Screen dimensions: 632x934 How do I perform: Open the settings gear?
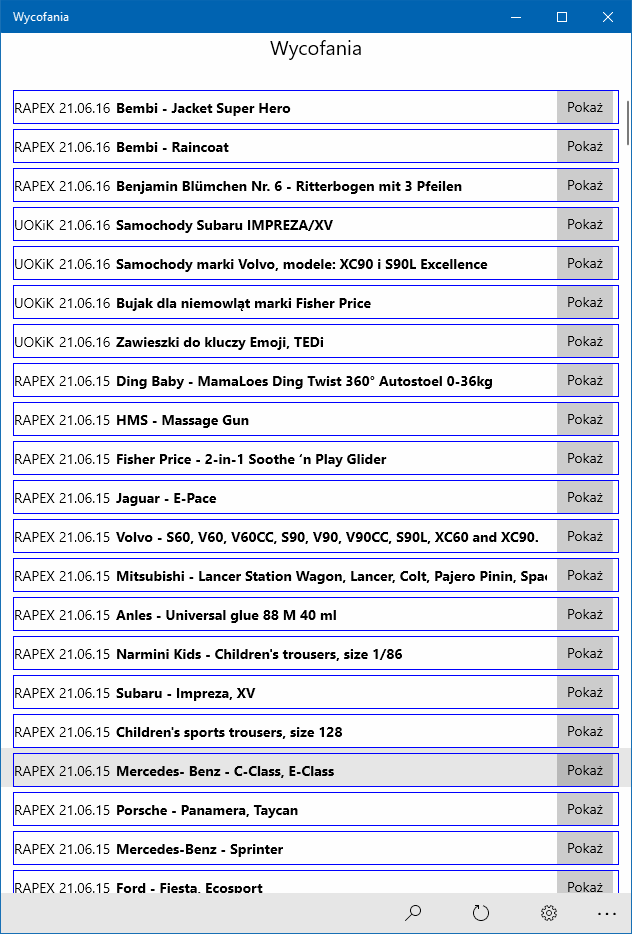[x=549, y=913]
